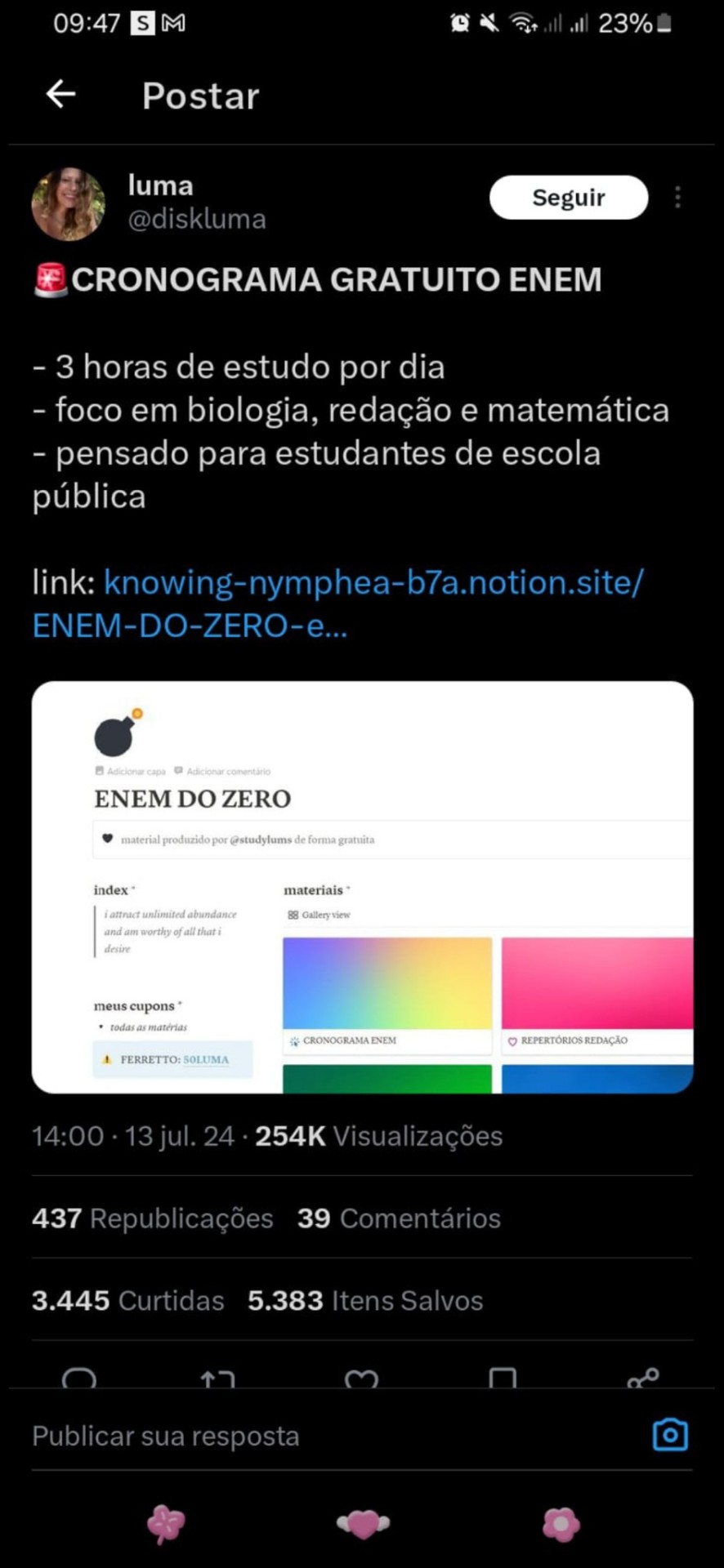Image resolution: width=724 pixels, height=1568 pixels.
Task: Open luma's profile picture
Action: (69, 204)
